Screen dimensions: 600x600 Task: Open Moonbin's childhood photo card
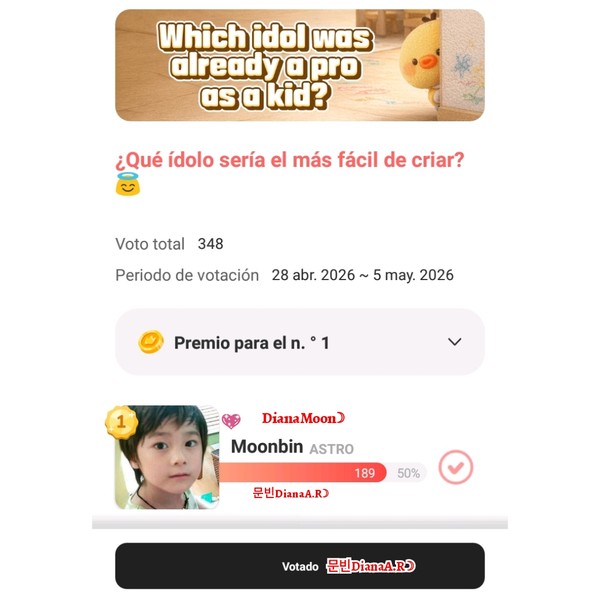166,457
